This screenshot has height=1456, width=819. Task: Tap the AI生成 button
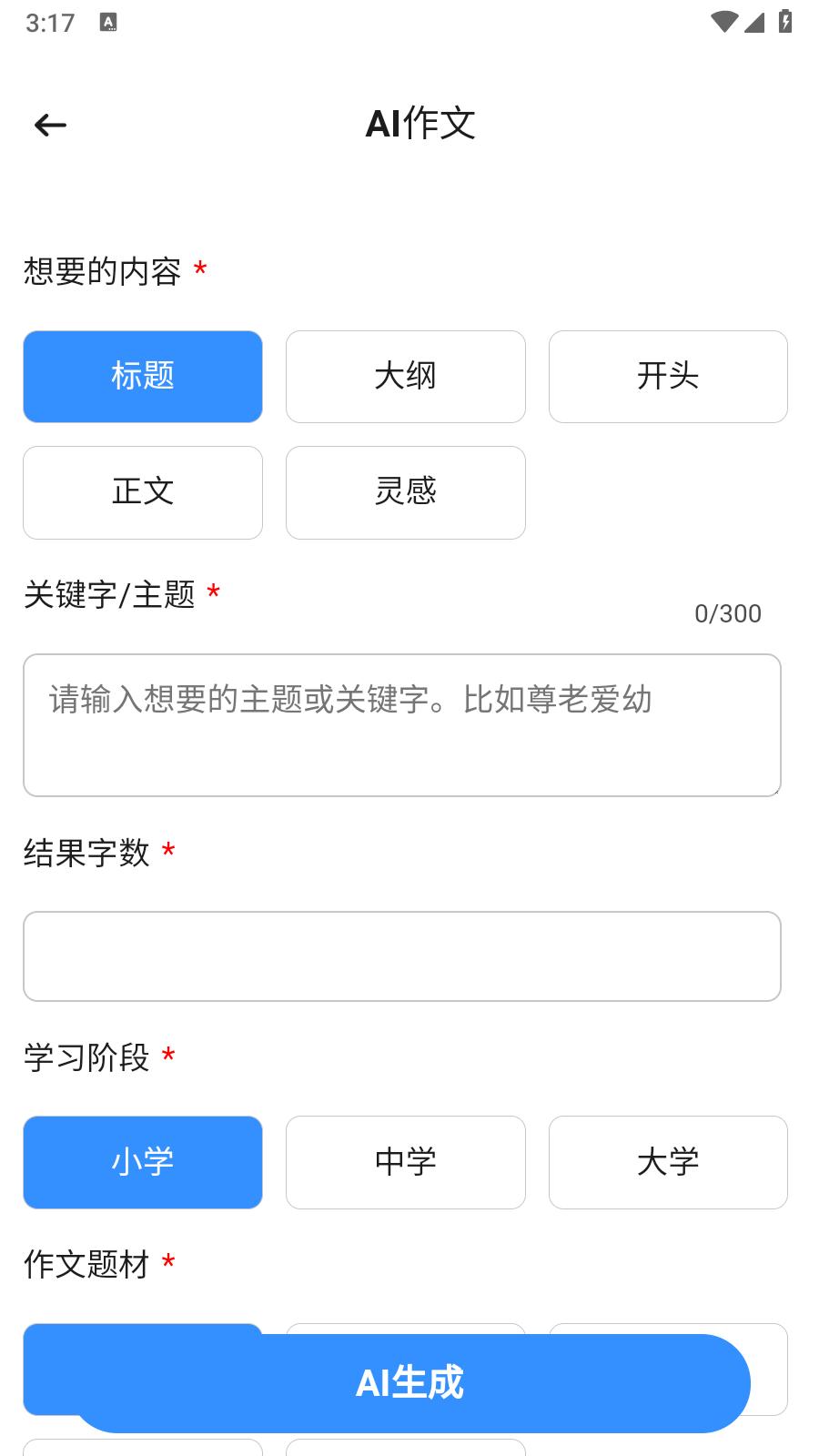409,1383
